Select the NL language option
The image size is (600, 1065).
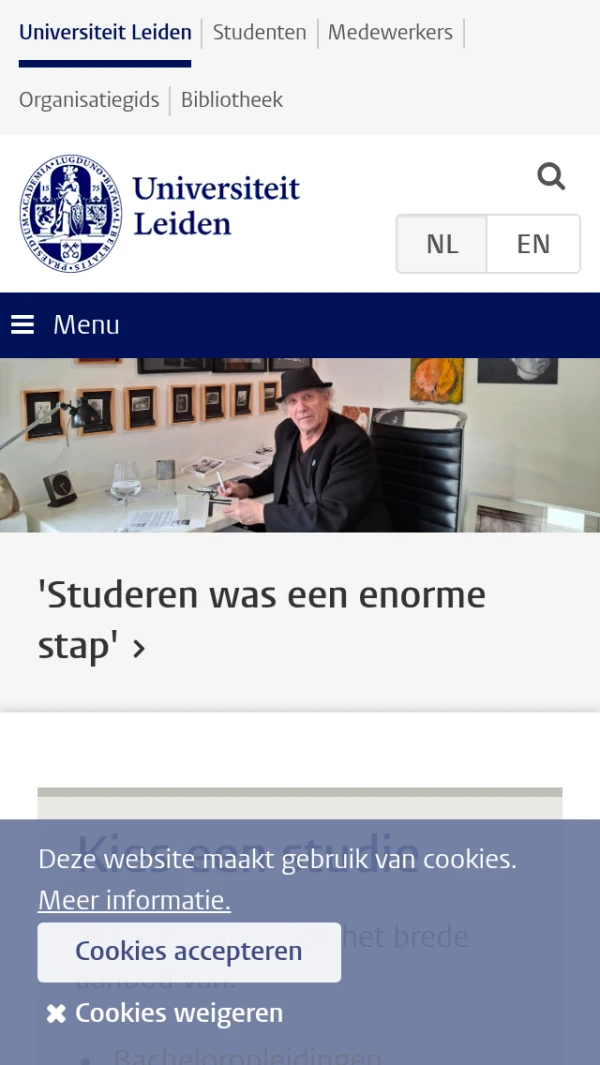coord(442,244)
